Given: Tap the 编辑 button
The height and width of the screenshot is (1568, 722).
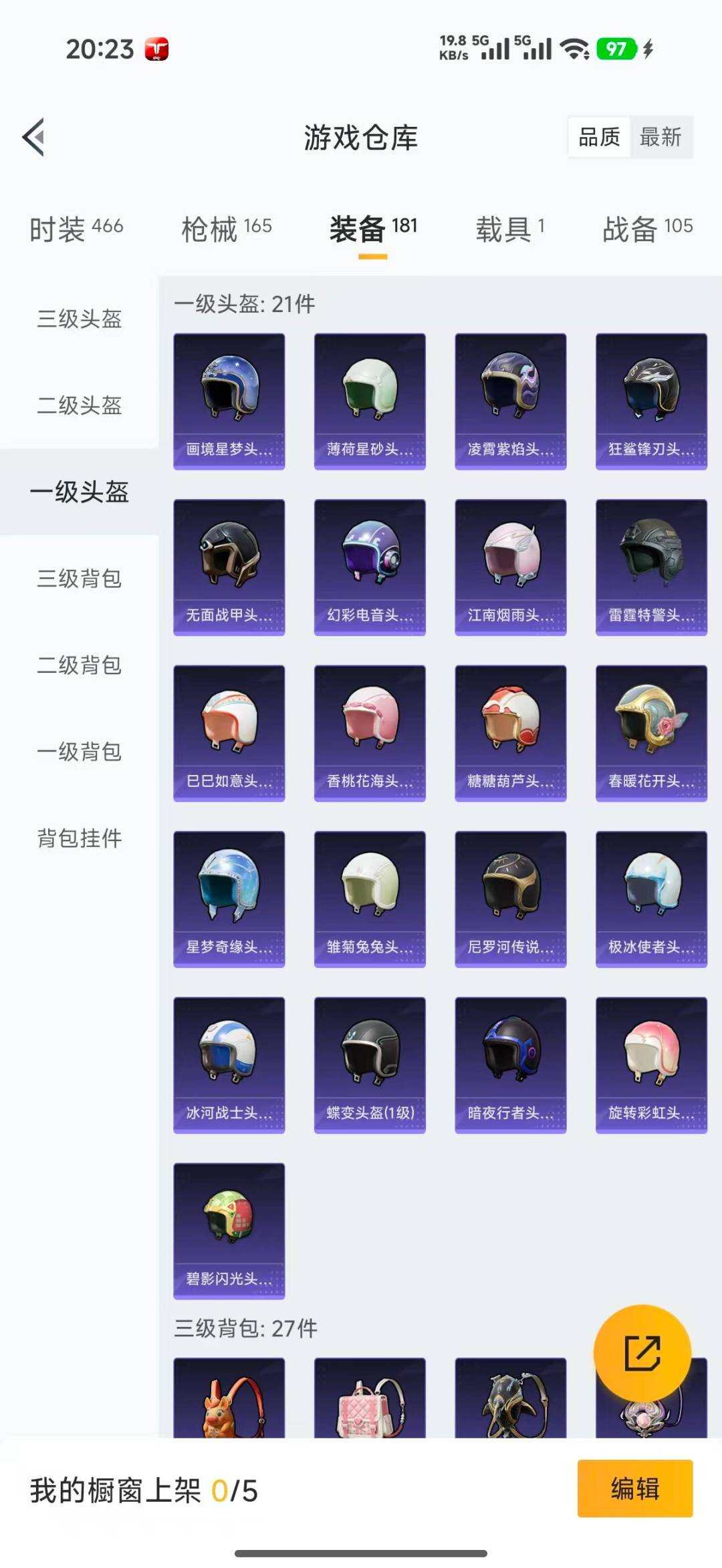Looking at the screenshot, I should pos(634,1488).
